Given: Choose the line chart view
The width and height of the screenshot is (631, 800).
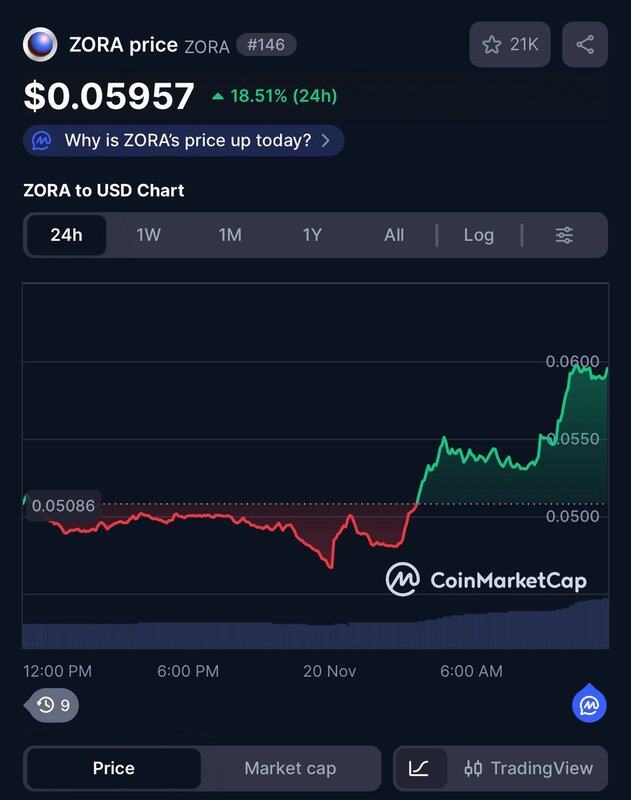Looking at the screenshot, I should (x=419, y=768).
